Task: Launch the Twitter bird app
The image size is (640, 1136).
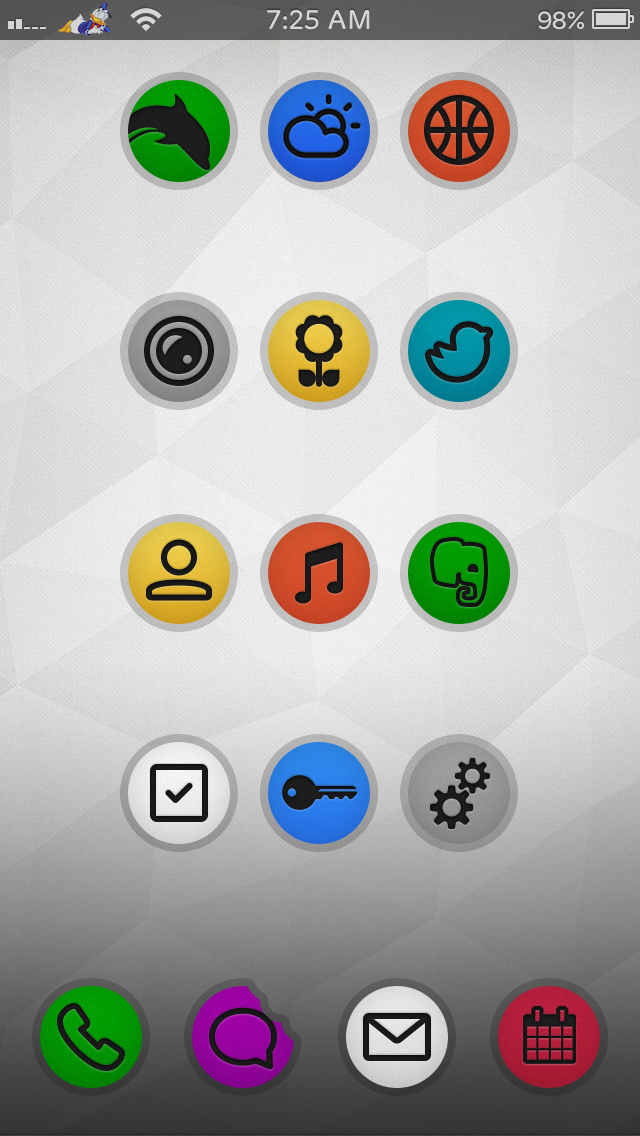Action: pos(459,351)
